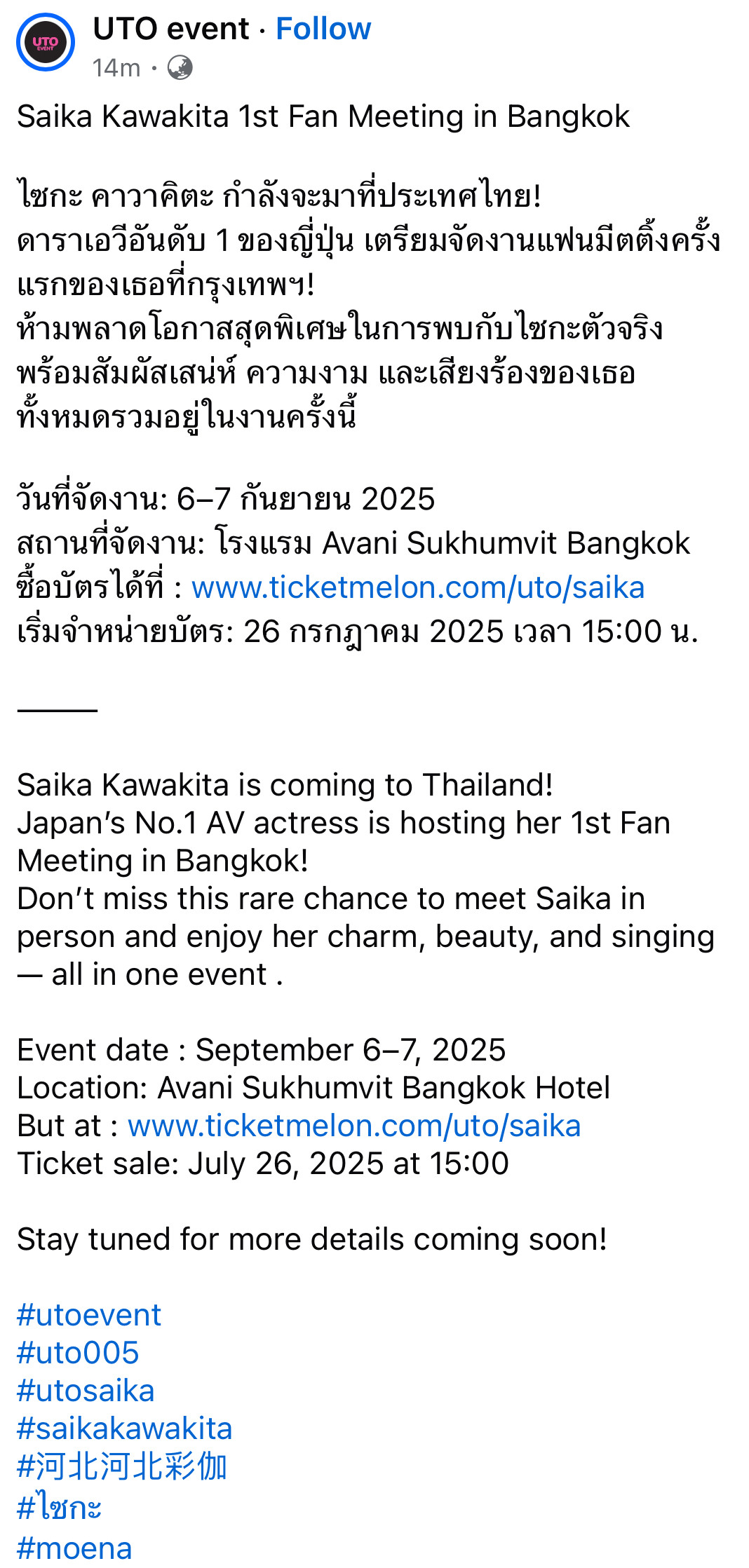
Task: Follow the UTO event page
Action: coord(323,29)
